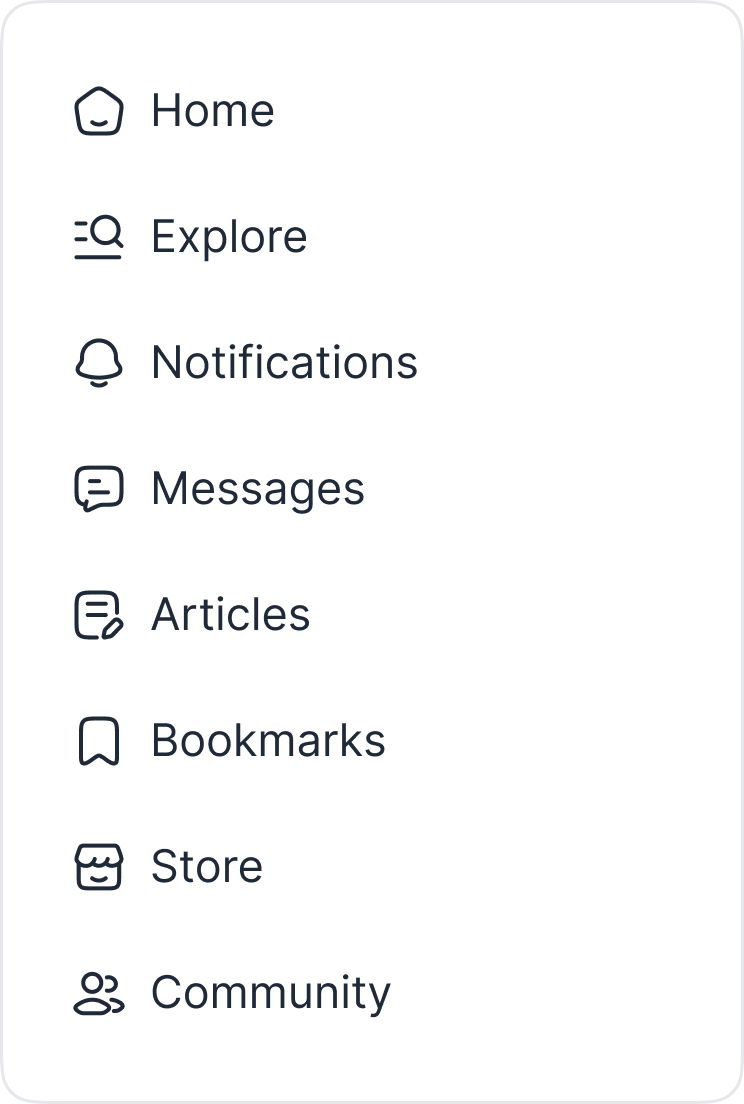Visit the Store
This screenshot has width=744, height=1104.
pos(206,867)
